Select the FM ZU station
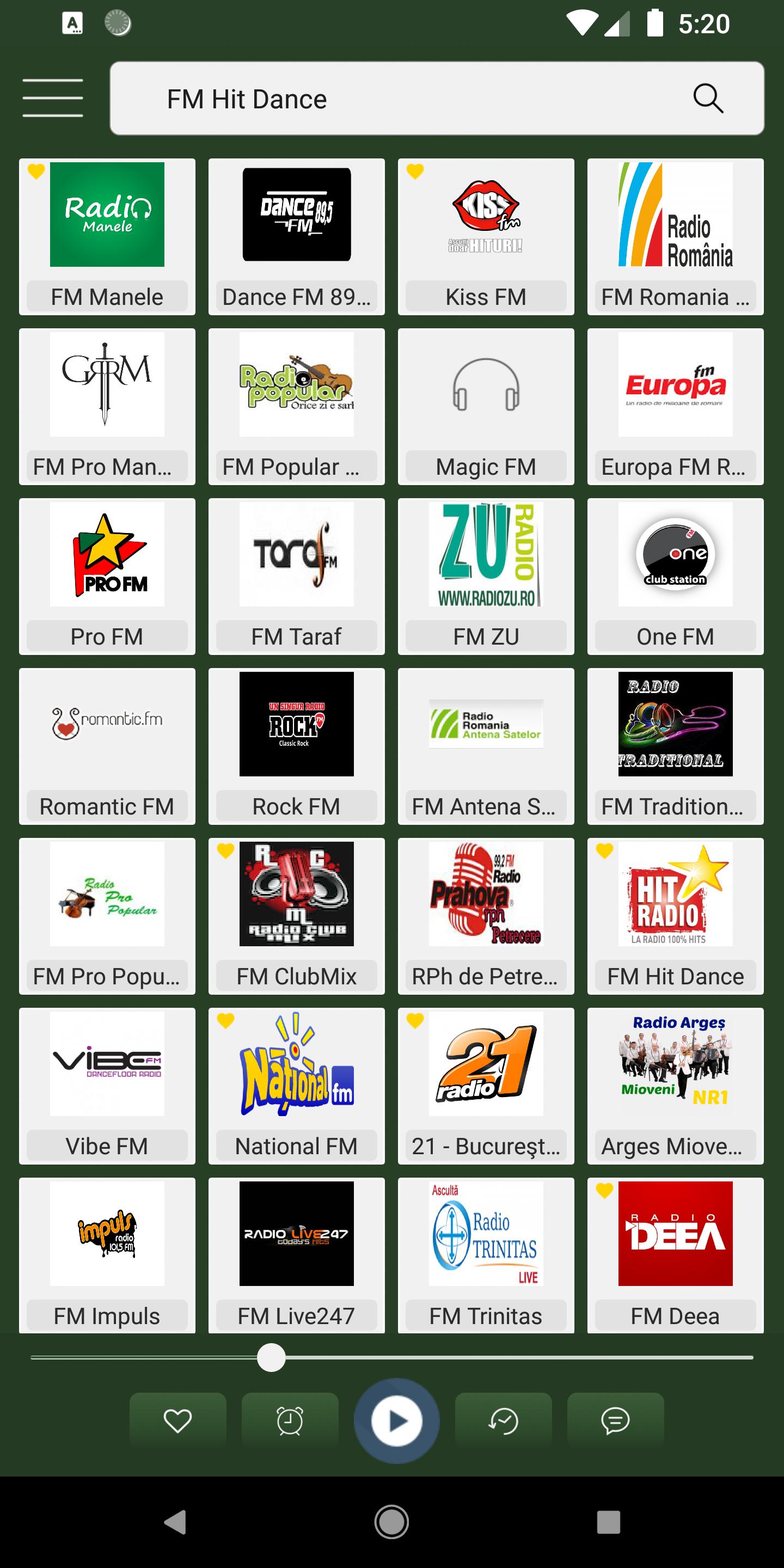This screenshot has width=784, height=1568. tap(486, 577)
